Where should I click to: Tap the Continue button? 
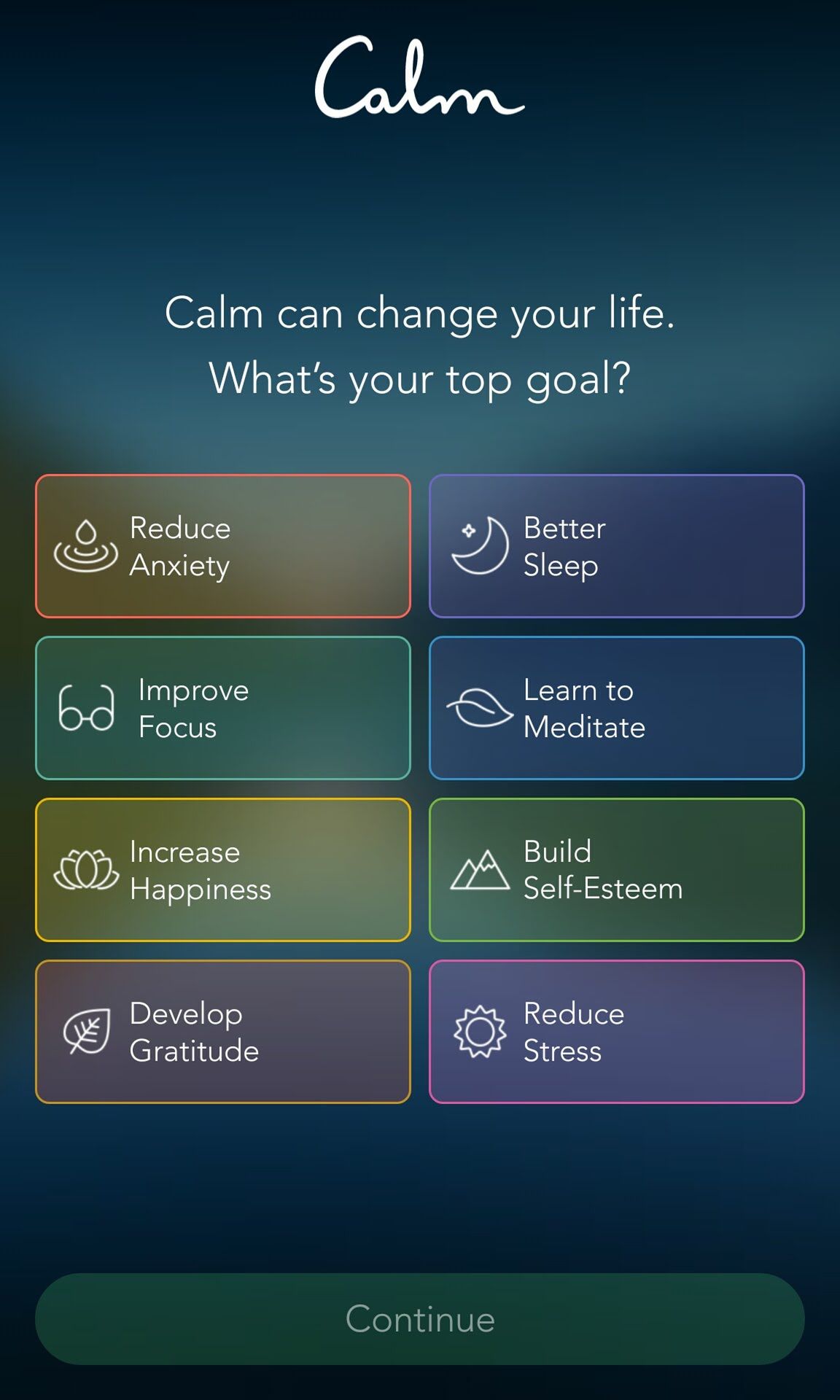pyautogui.click(x=420, y=1319)
